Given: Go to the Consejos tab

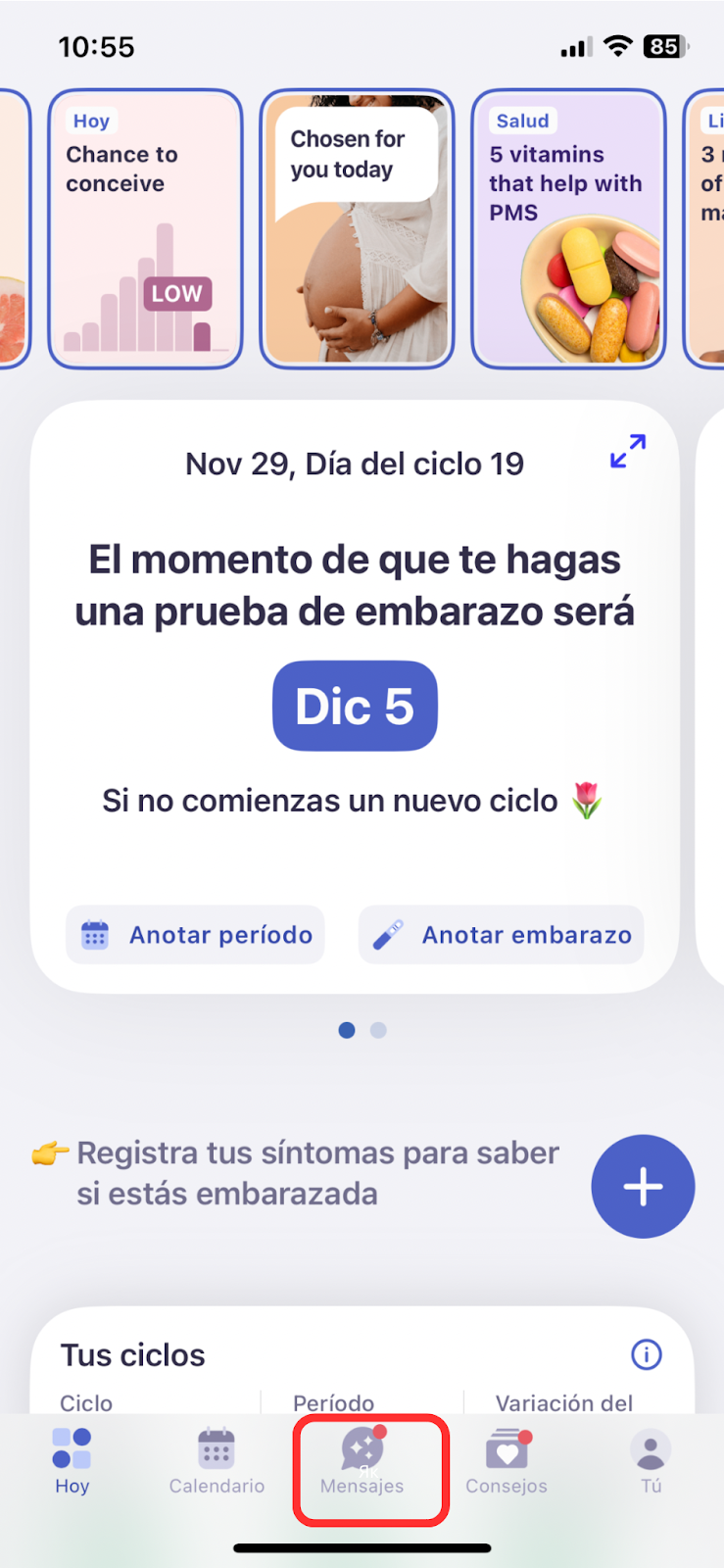Looking at the screenshot, I should (507, 1460).
